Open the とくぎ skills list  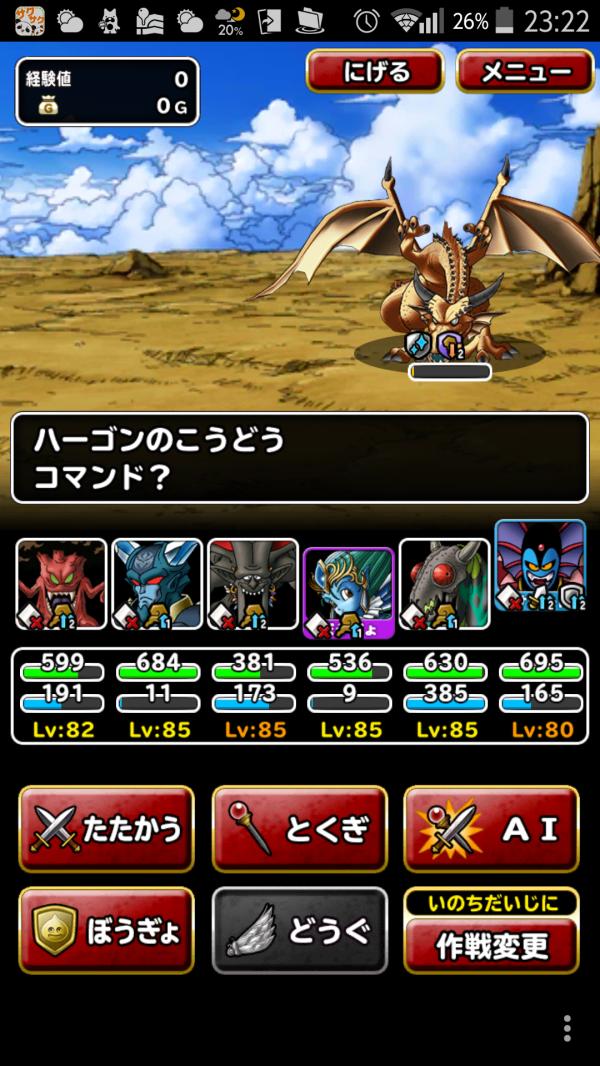coord(300,829)
